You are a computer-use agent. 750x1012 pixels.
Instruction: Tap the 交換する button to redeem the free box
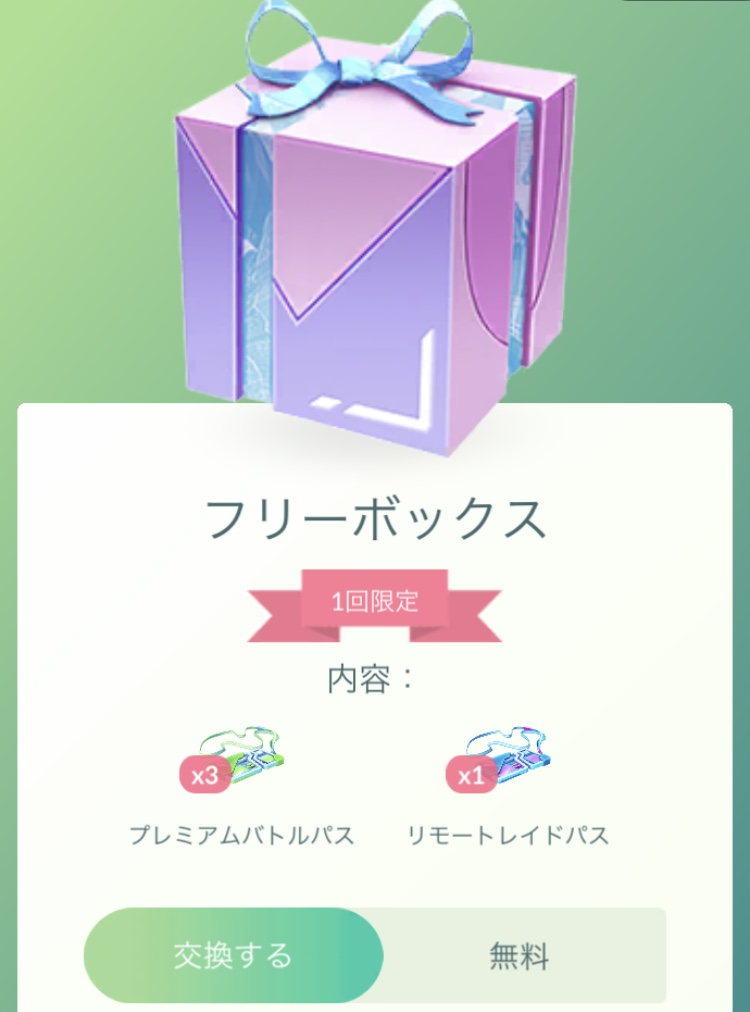[233, 955]
